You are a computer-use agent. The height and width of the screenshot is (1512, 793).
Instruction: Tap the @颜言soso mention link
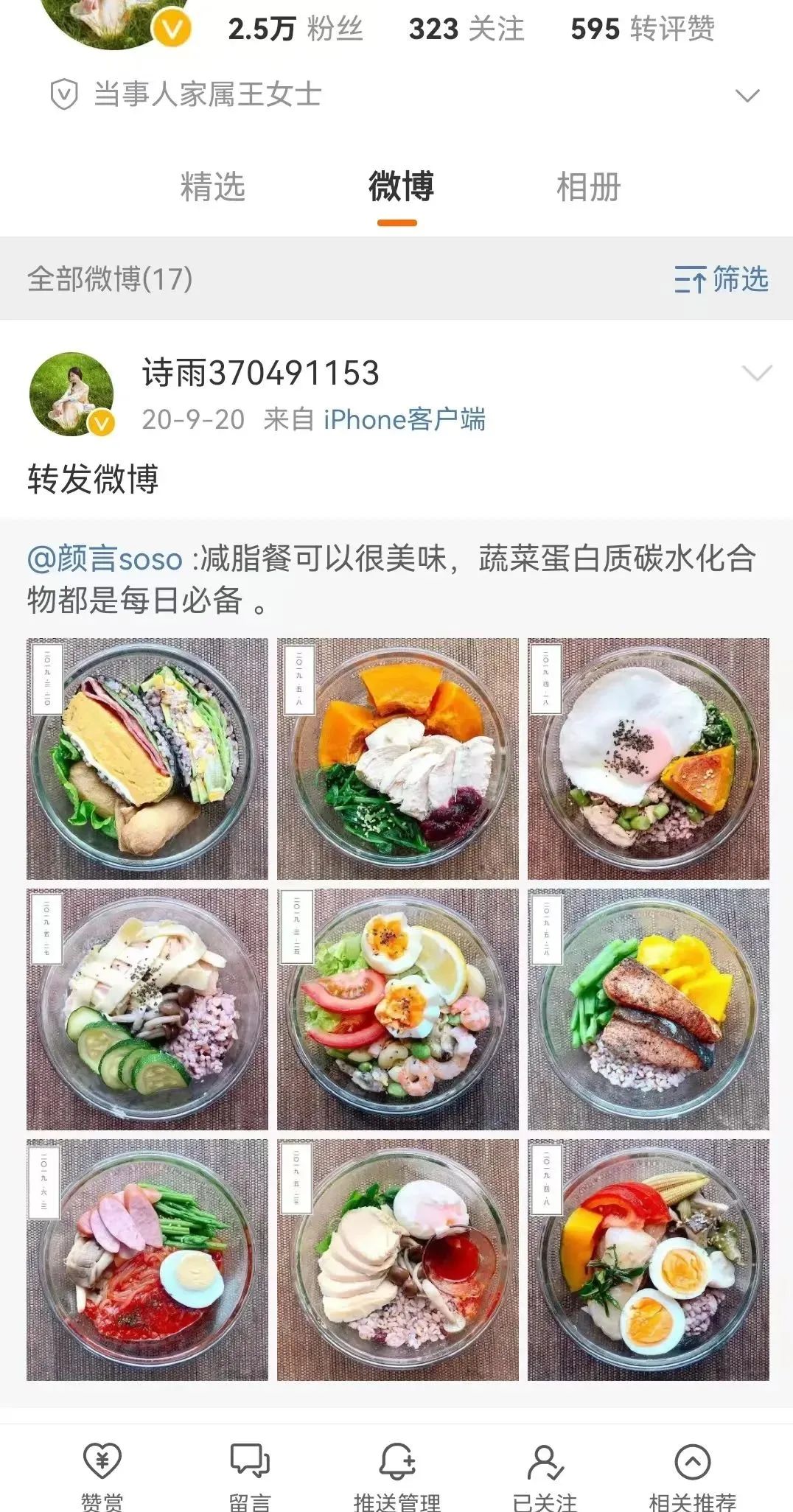point(105,559)
